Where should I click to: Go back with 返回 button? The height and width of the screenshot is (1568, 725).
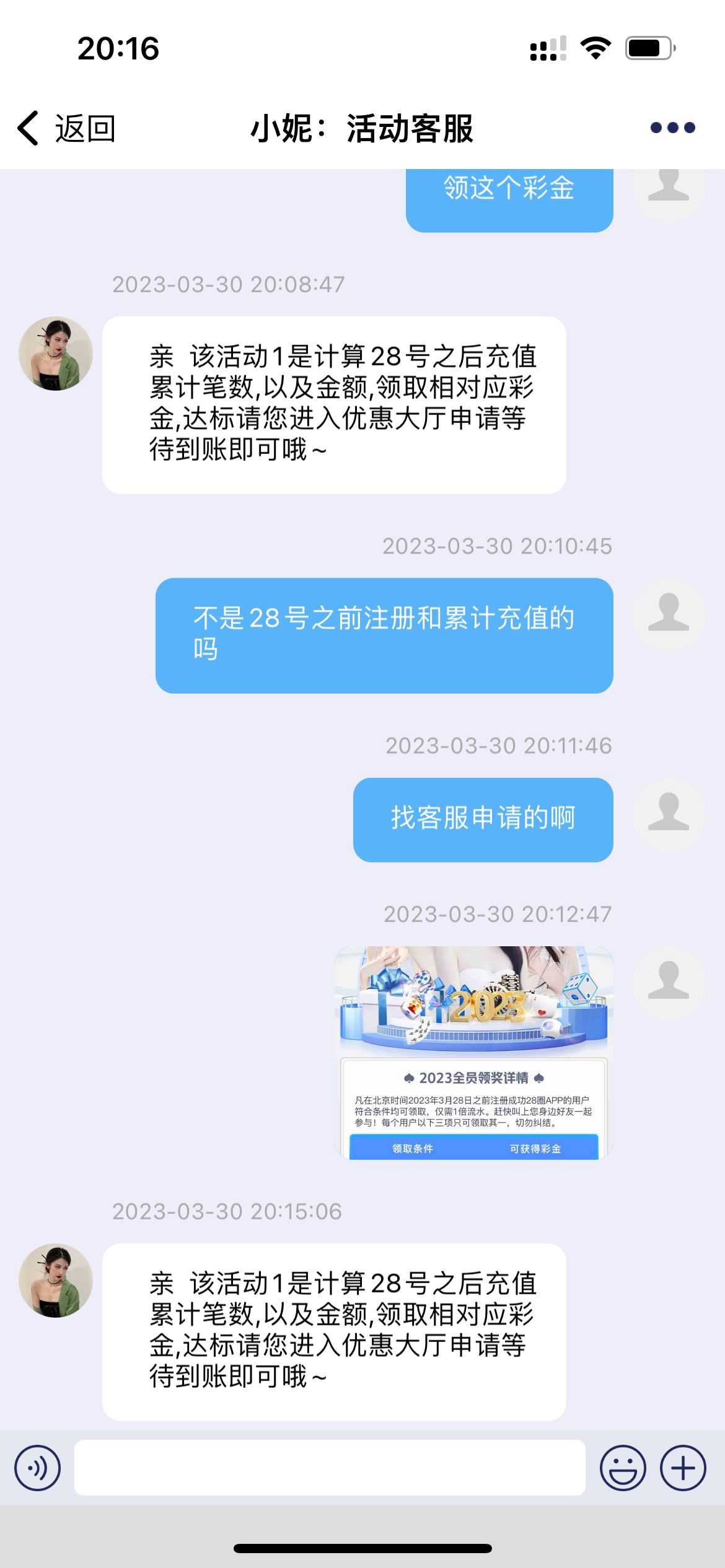(x=66, y=129)
